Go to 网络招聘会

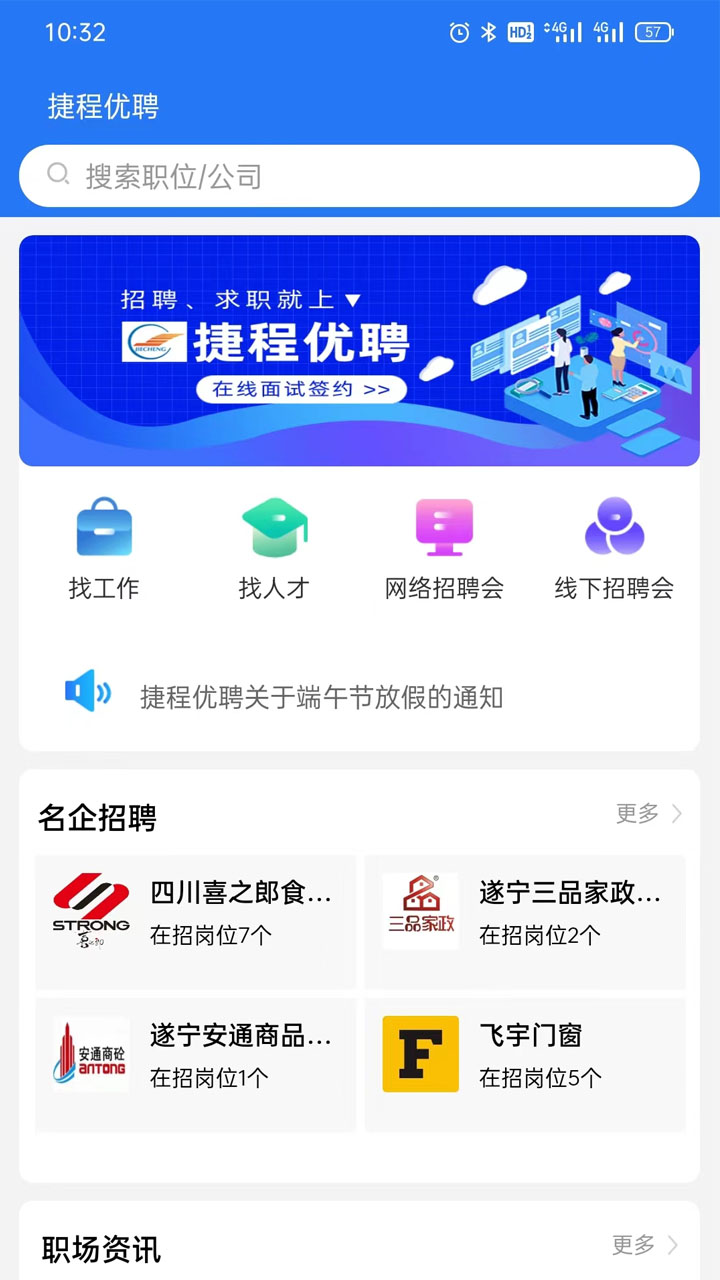click(444, 549)
